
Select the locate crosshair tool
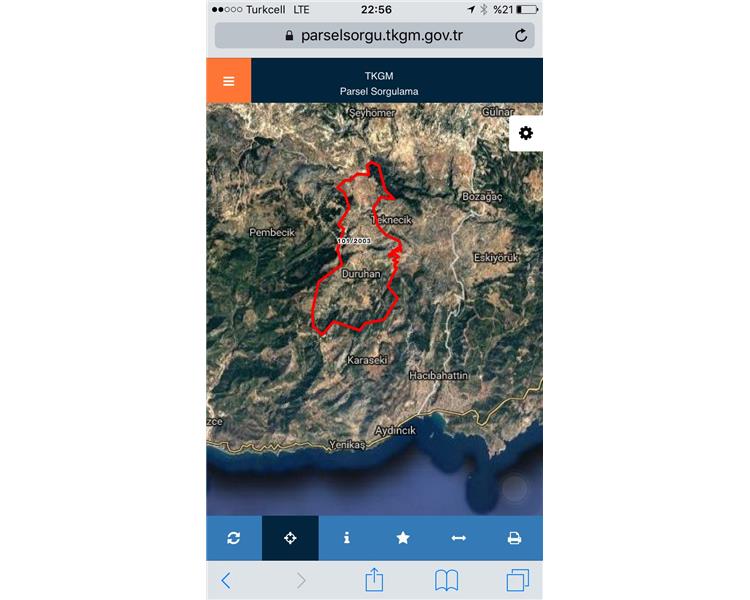point(290,538)
